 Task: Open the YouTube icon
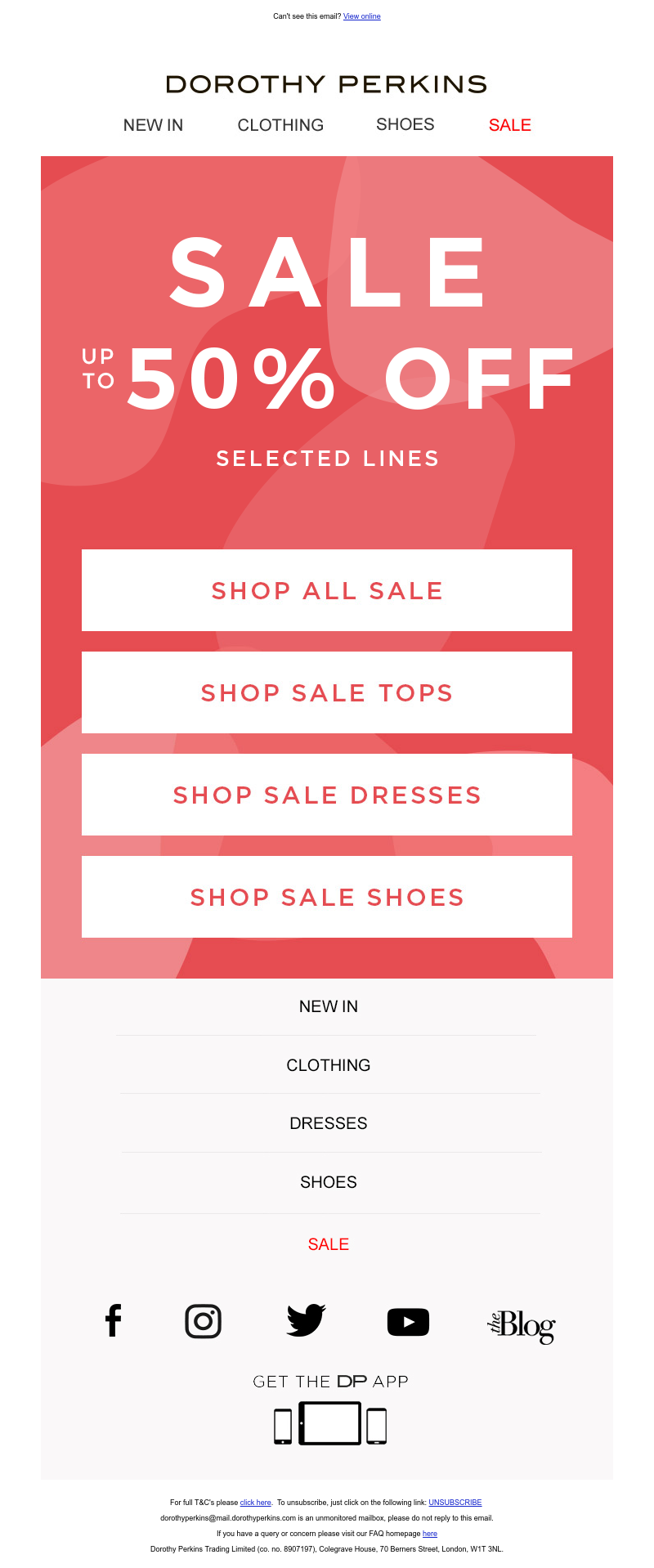[x=408, y=1322]
